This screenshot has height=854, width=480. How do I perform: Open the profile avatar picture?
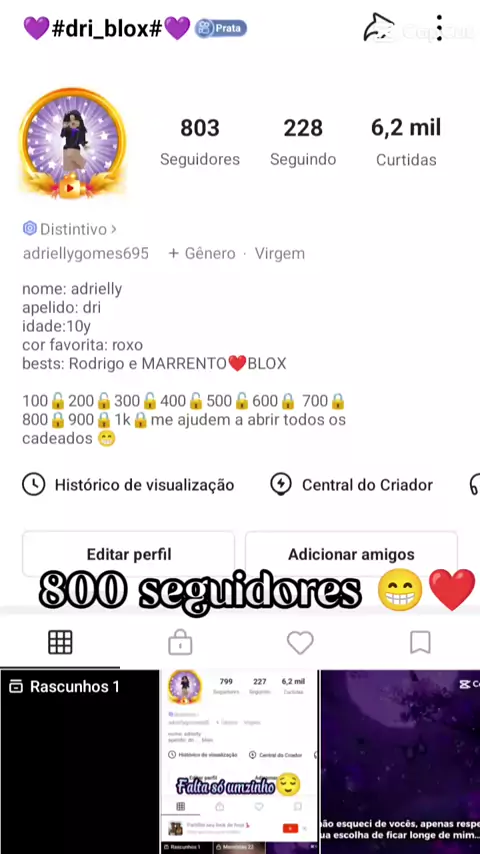tap(72, 143)
